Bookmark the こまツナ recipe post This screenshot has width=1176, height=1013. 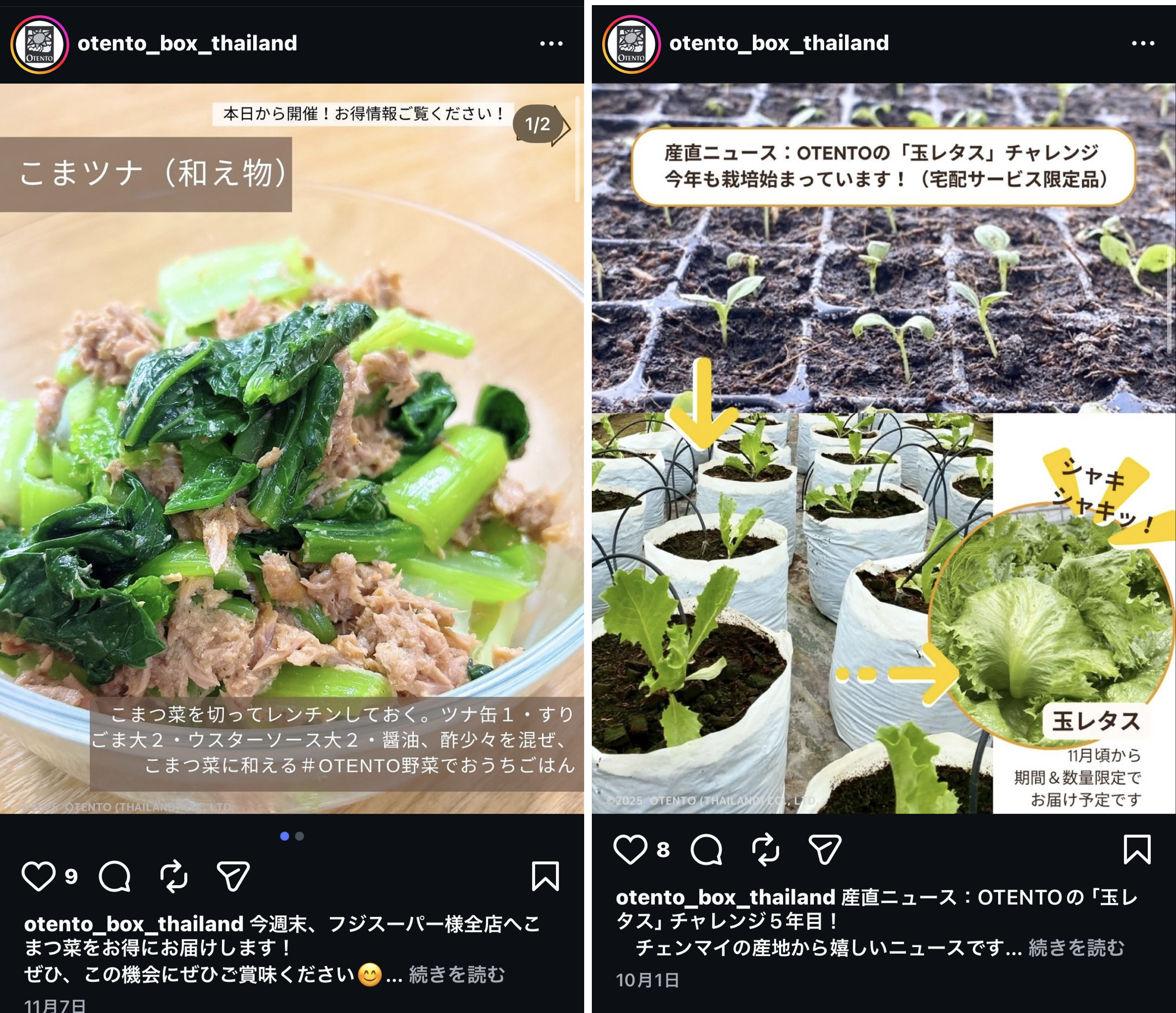coord(545,875)
